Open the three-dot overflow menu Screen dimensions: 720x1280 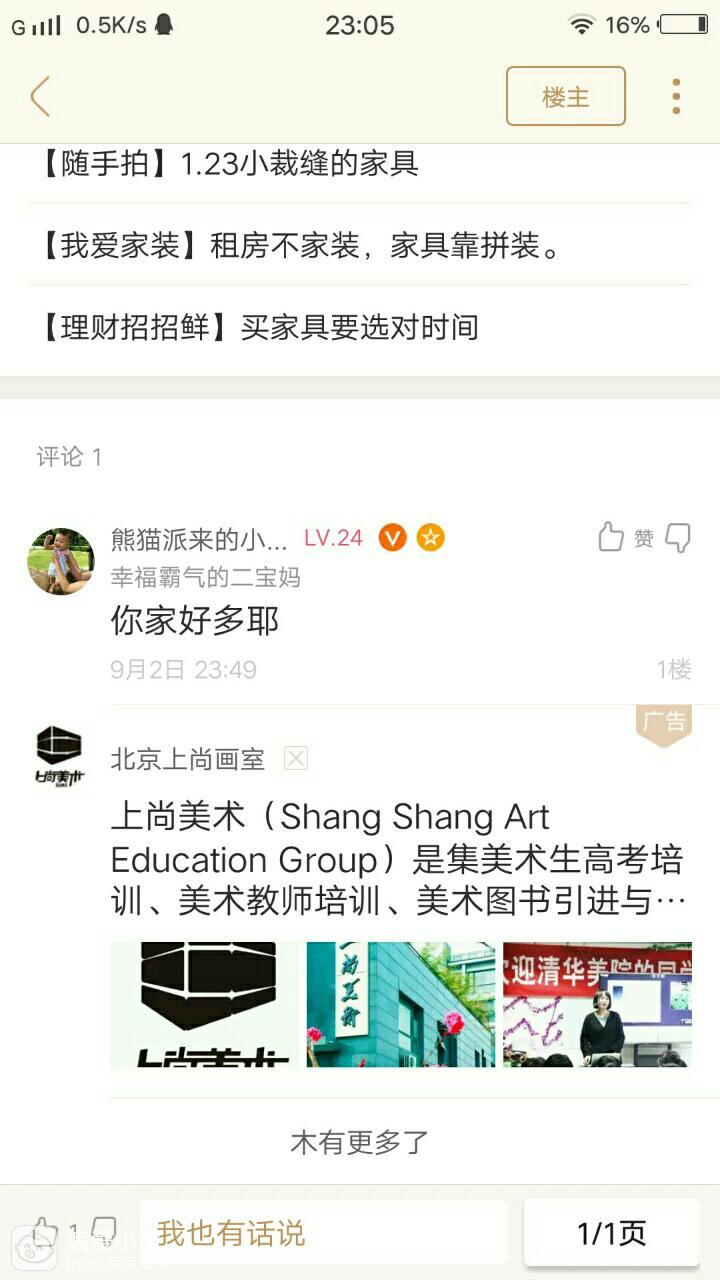tap(676, 96)
